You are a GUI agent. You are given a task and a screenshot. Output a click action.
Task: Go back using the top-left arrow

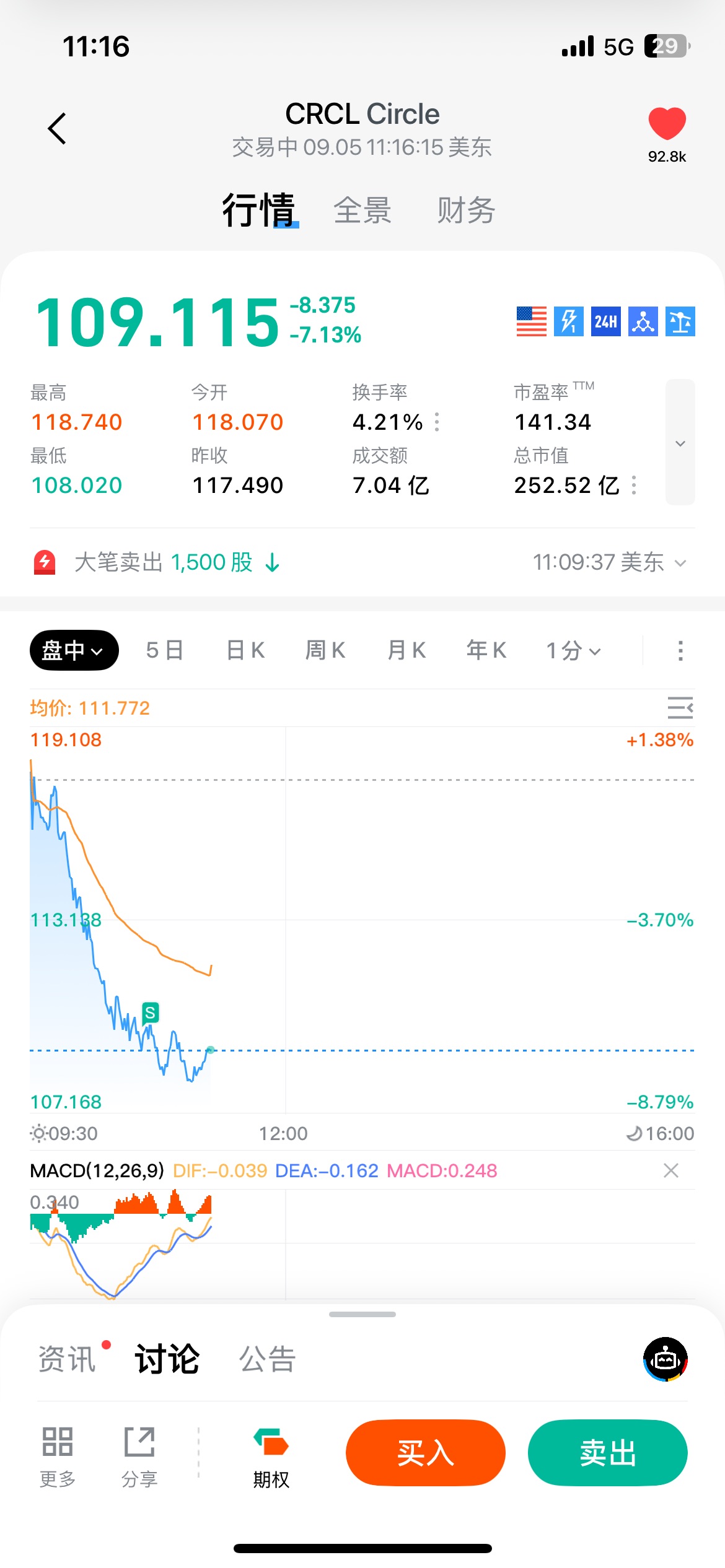57,129
